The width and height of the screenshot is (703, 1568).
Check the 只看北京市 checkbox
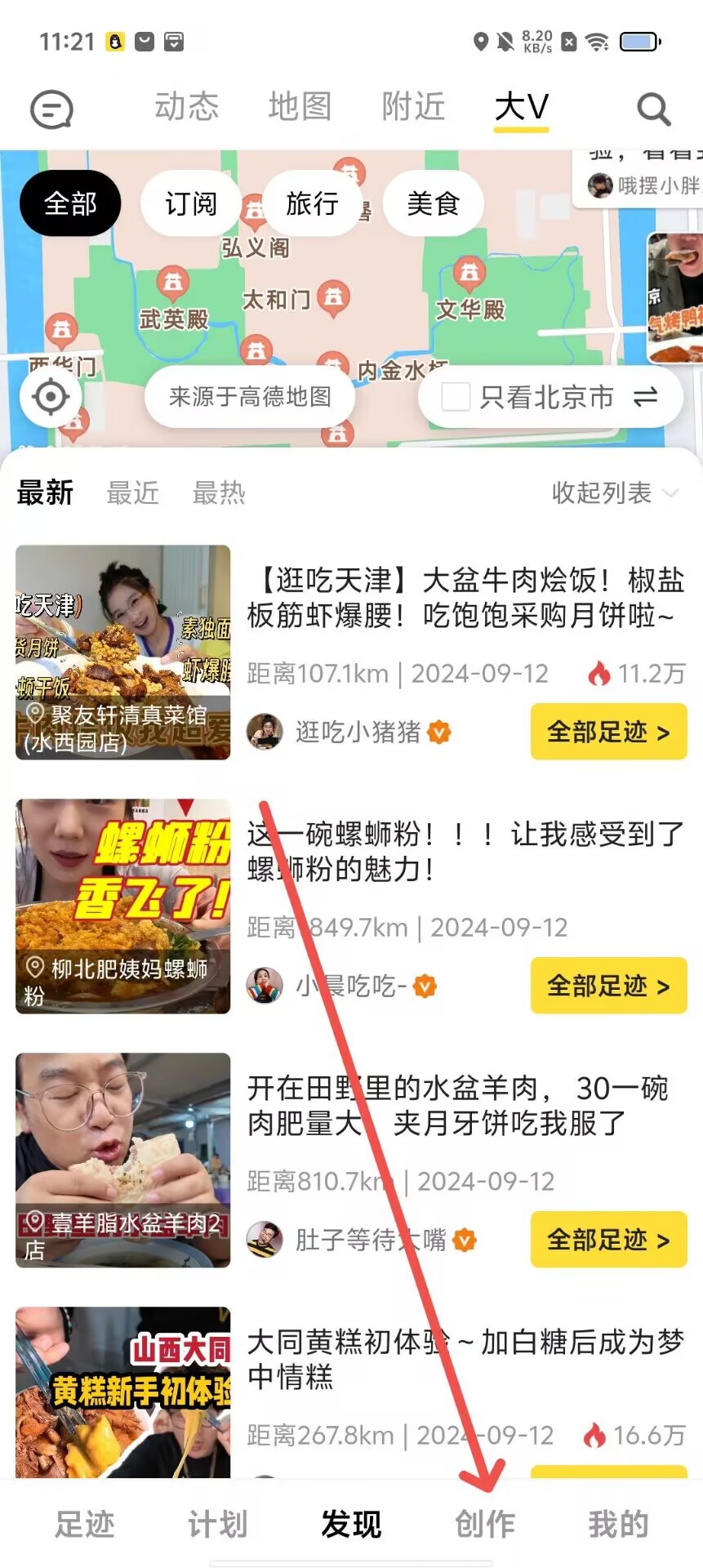(456, 398)
